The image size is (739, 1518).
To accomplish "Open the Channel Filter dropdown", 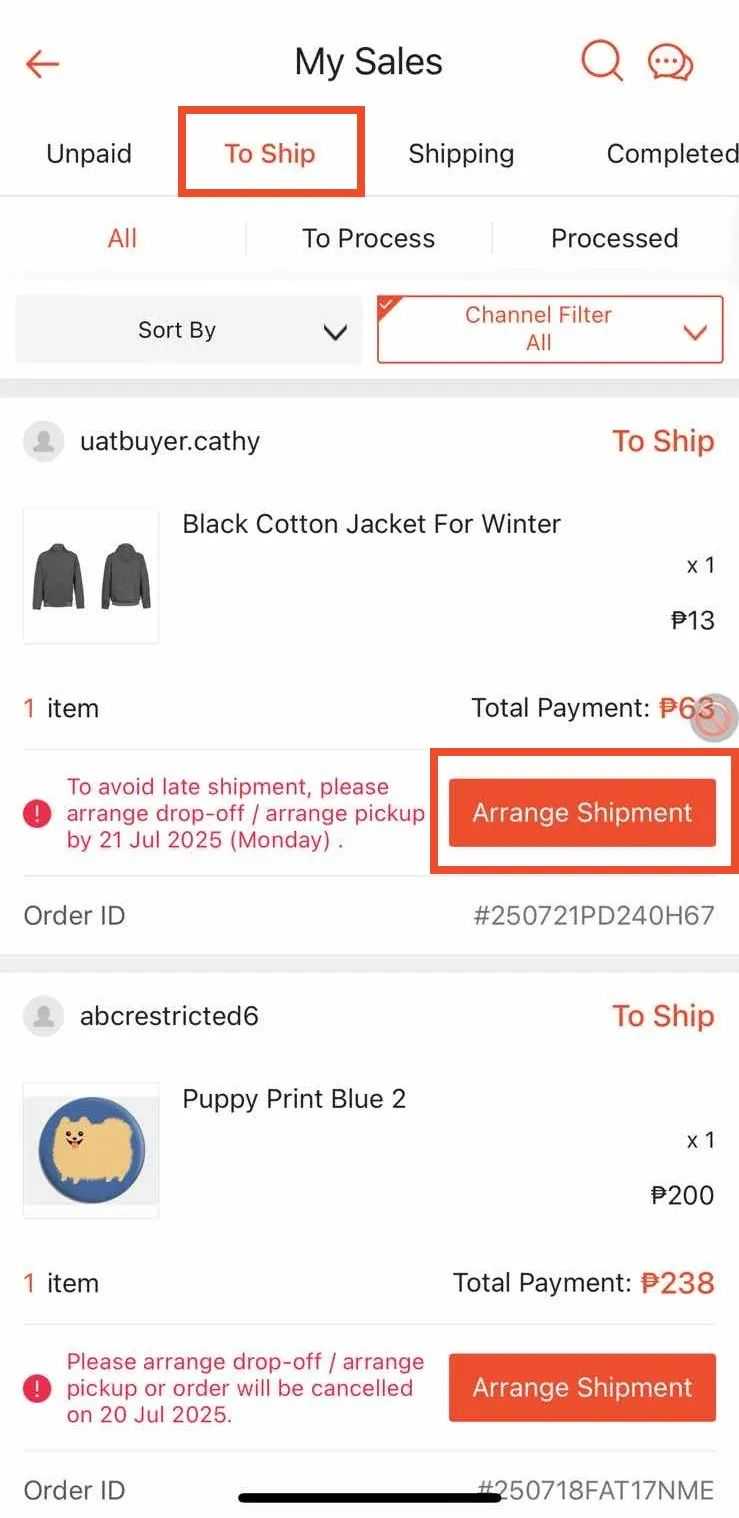I will [549, 329].
